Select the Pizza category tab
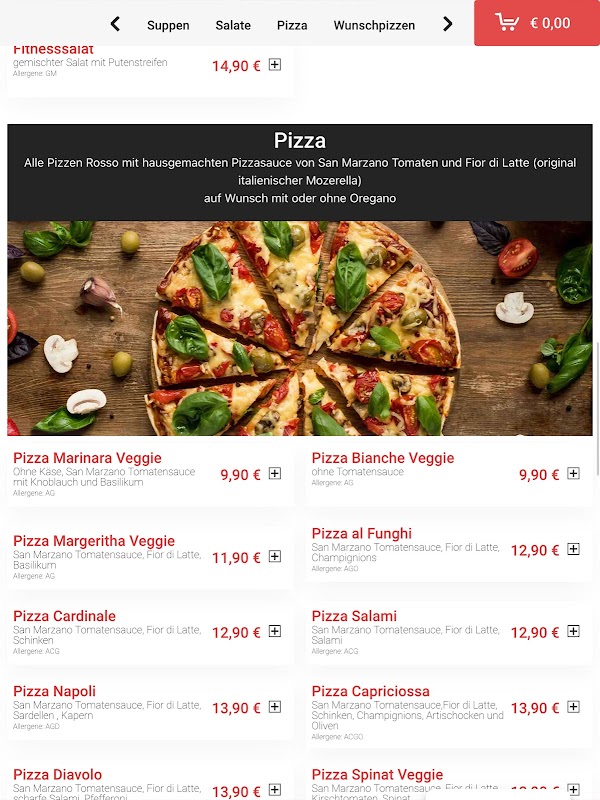 coord(292,25)
